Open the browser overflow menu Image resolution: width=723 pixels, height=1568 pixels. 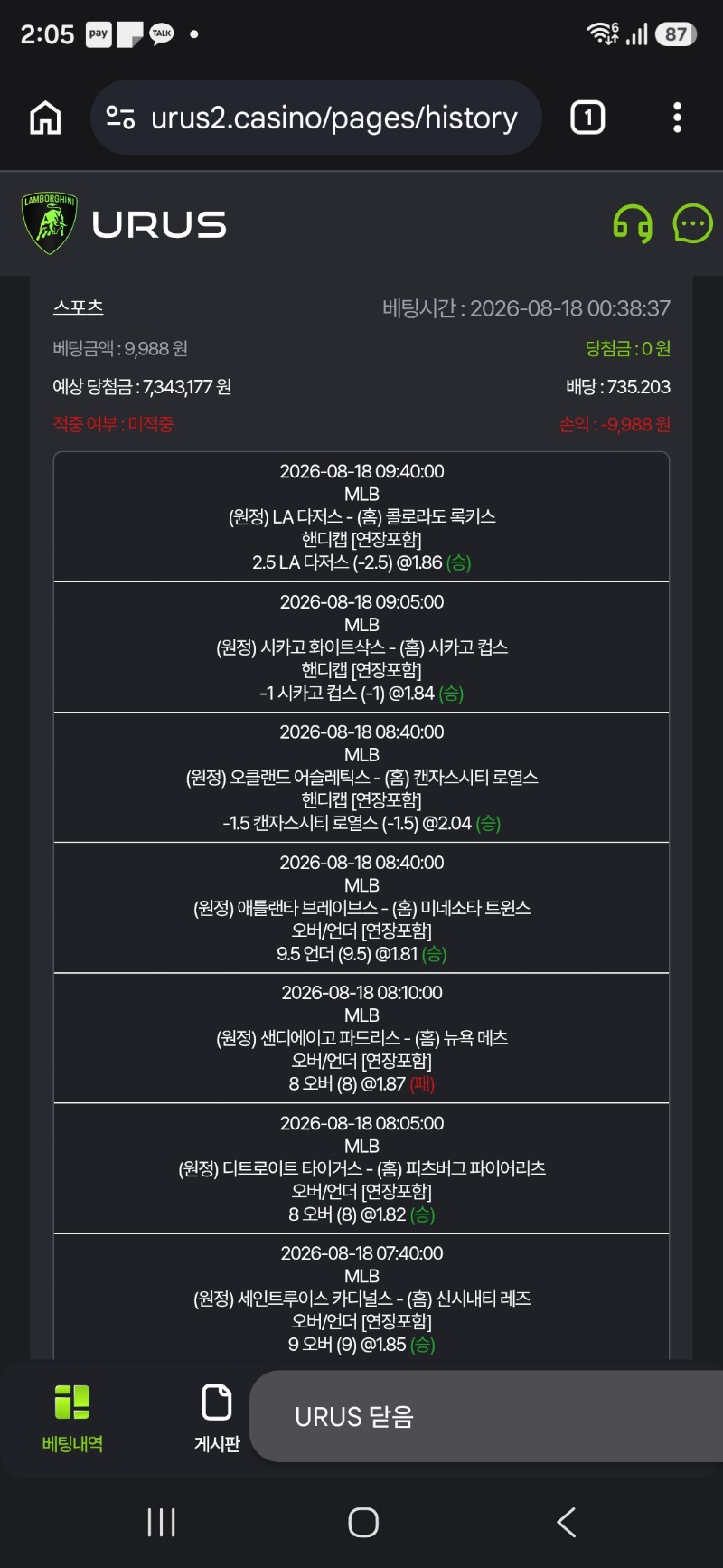(x=677, y=118)
